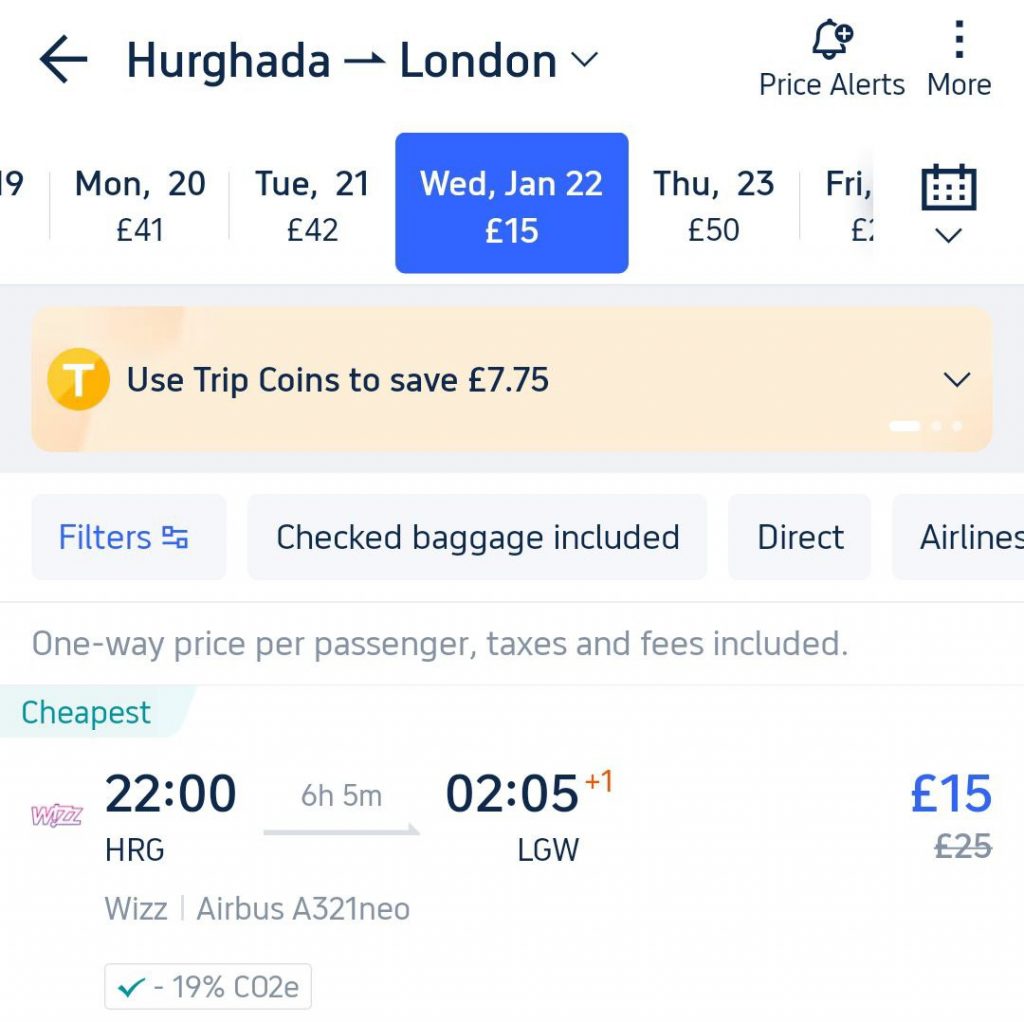Filter by Direct flights

800,537
